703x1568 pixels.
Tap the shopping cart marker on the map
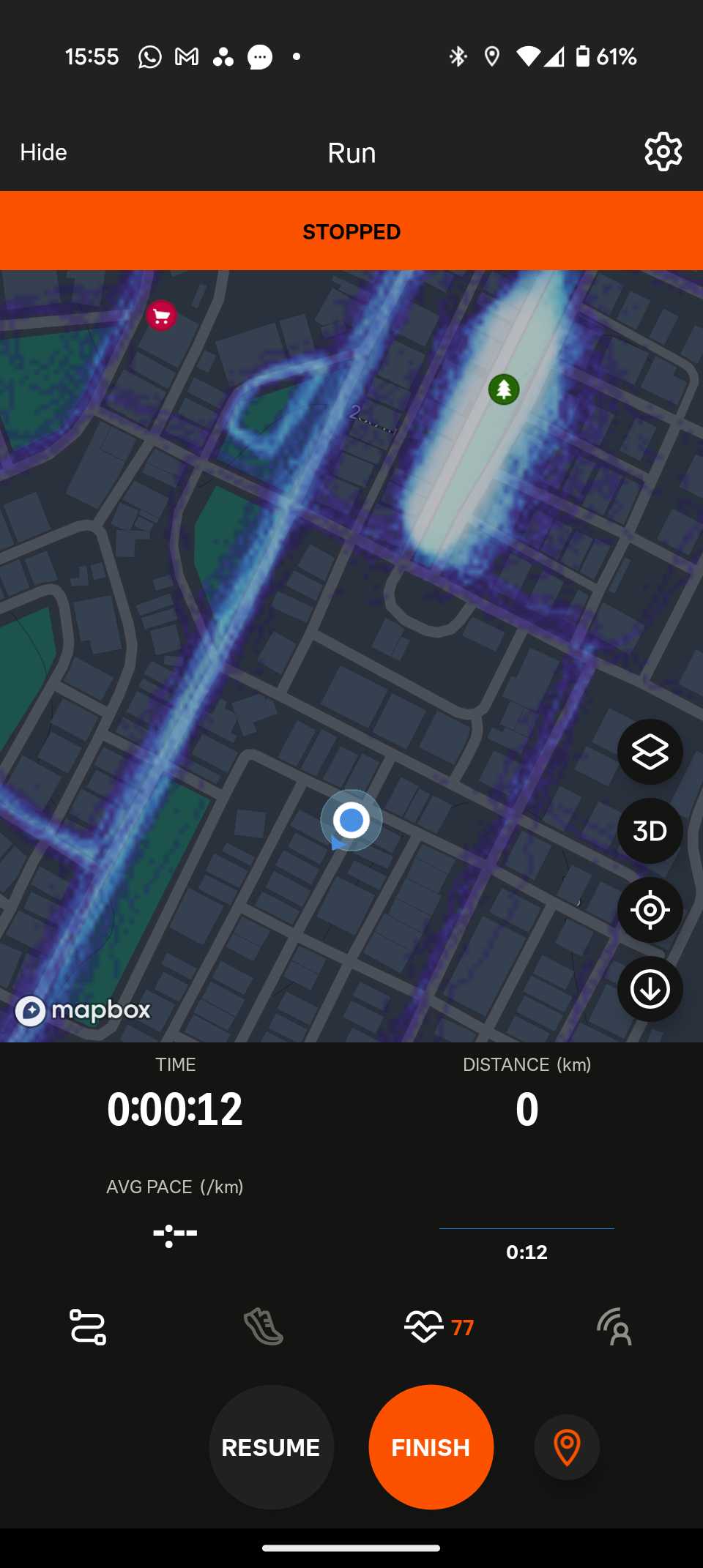pos(161,316)
